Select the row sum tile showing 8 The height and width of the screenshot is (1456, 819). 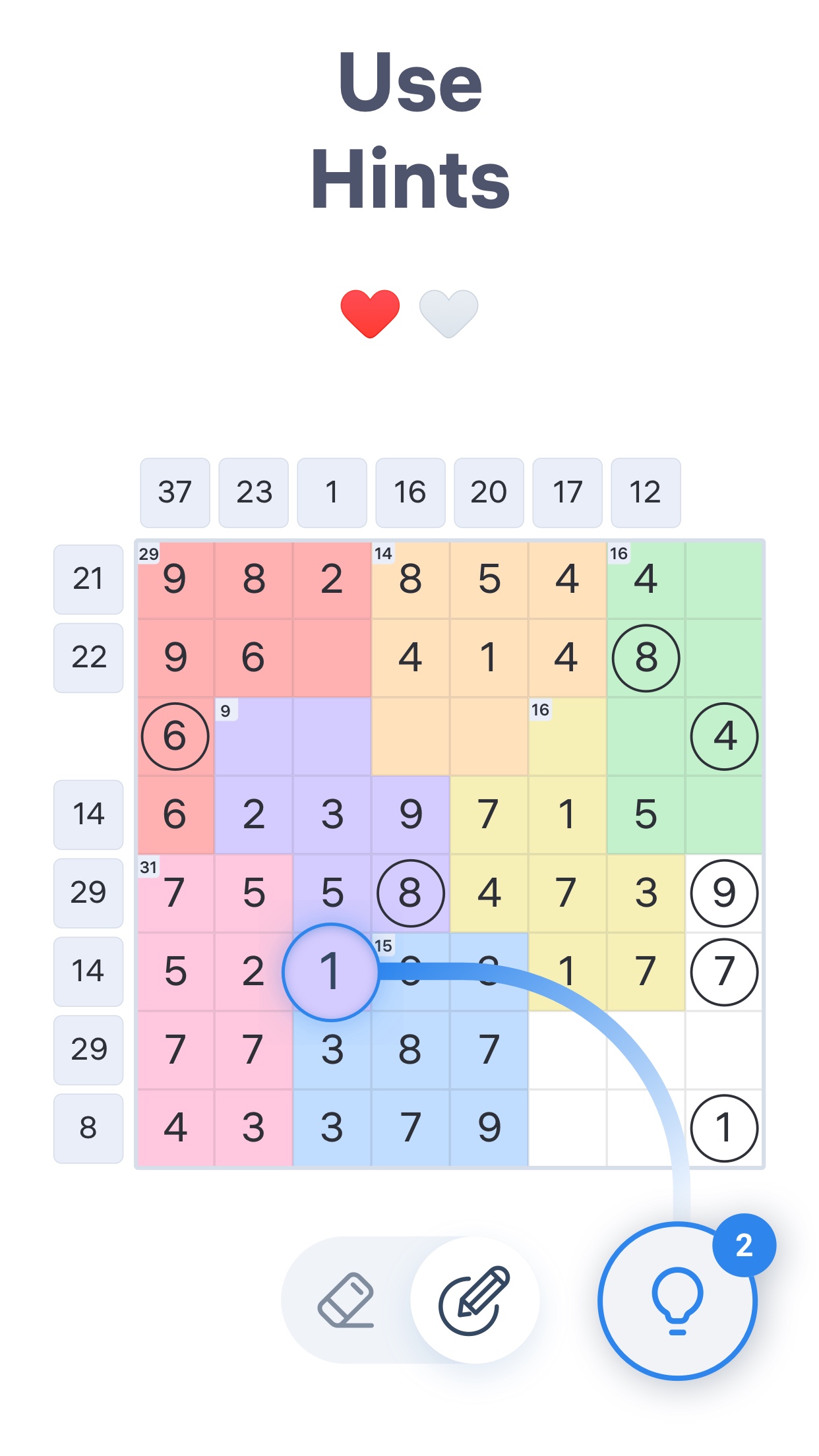tap(88, 1128)
